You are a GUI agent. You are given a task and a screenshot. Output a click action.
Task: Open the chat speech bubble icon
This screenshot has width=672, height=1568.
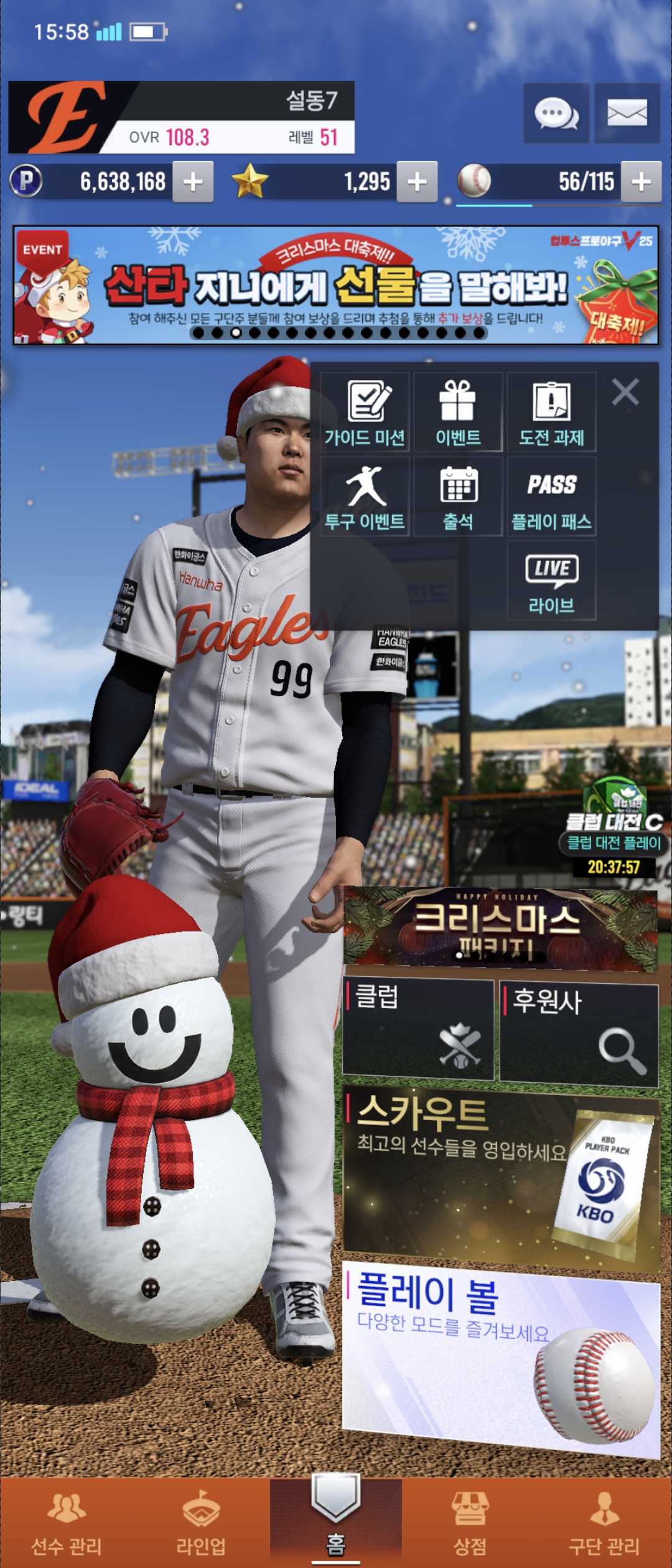556,113
